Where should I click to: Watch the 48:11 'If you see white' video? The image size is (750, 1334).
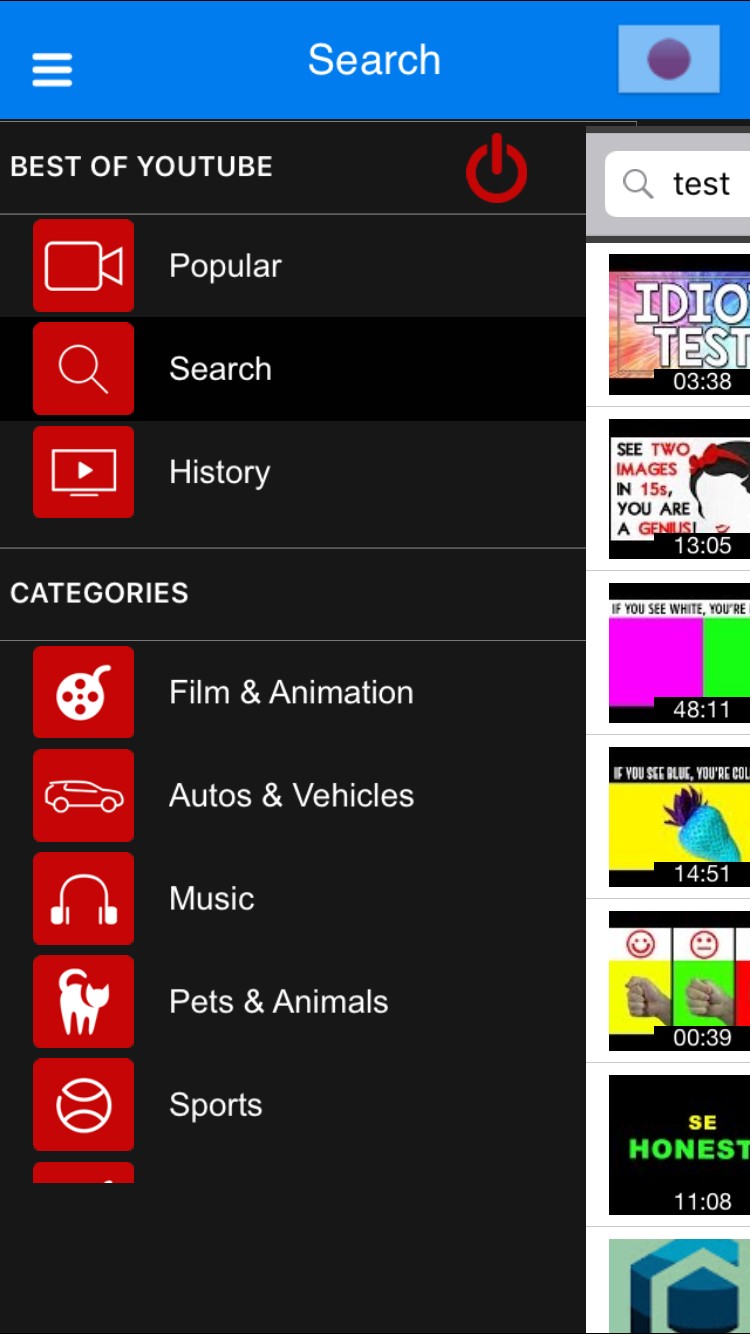click(680, 652)
